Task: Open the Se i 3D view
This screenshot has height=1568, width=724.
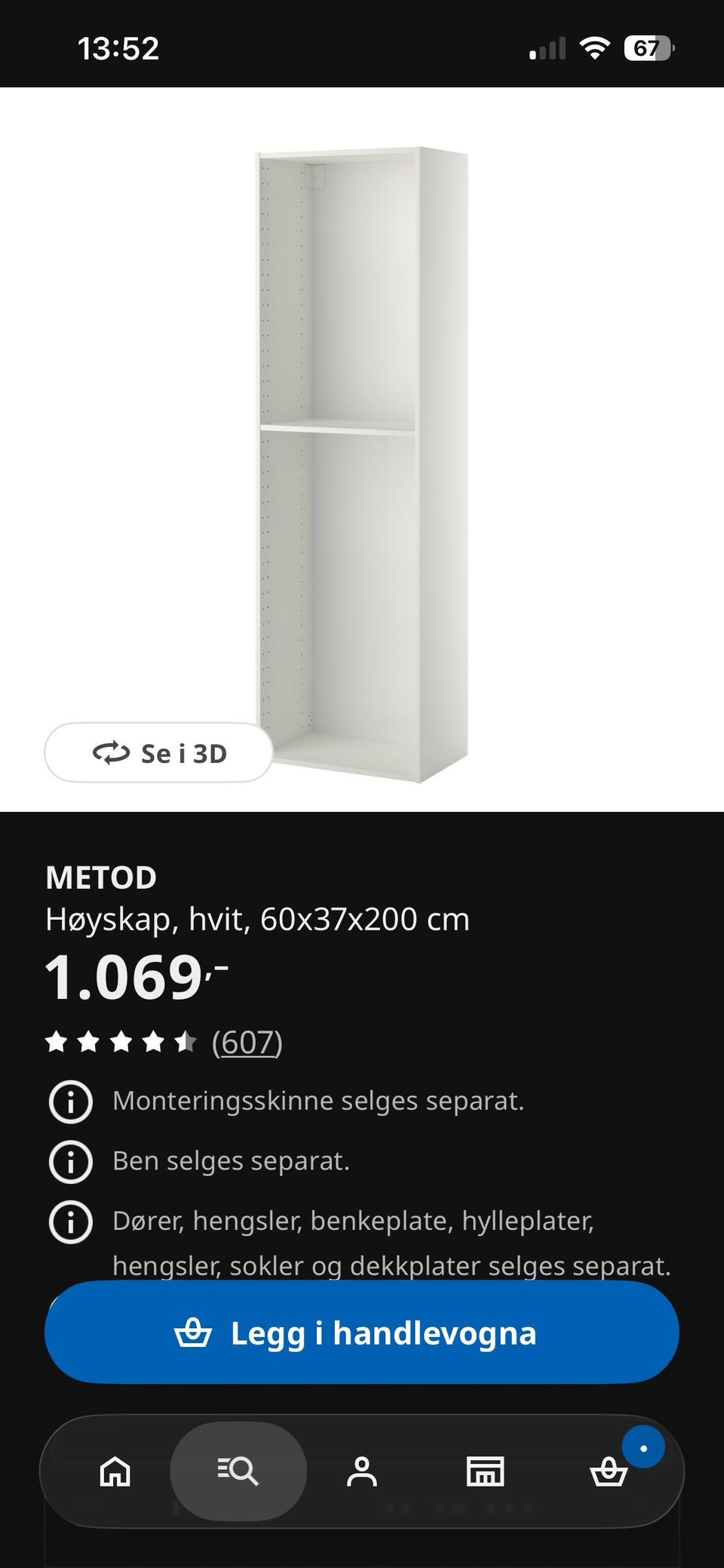Action: [158, 752]
